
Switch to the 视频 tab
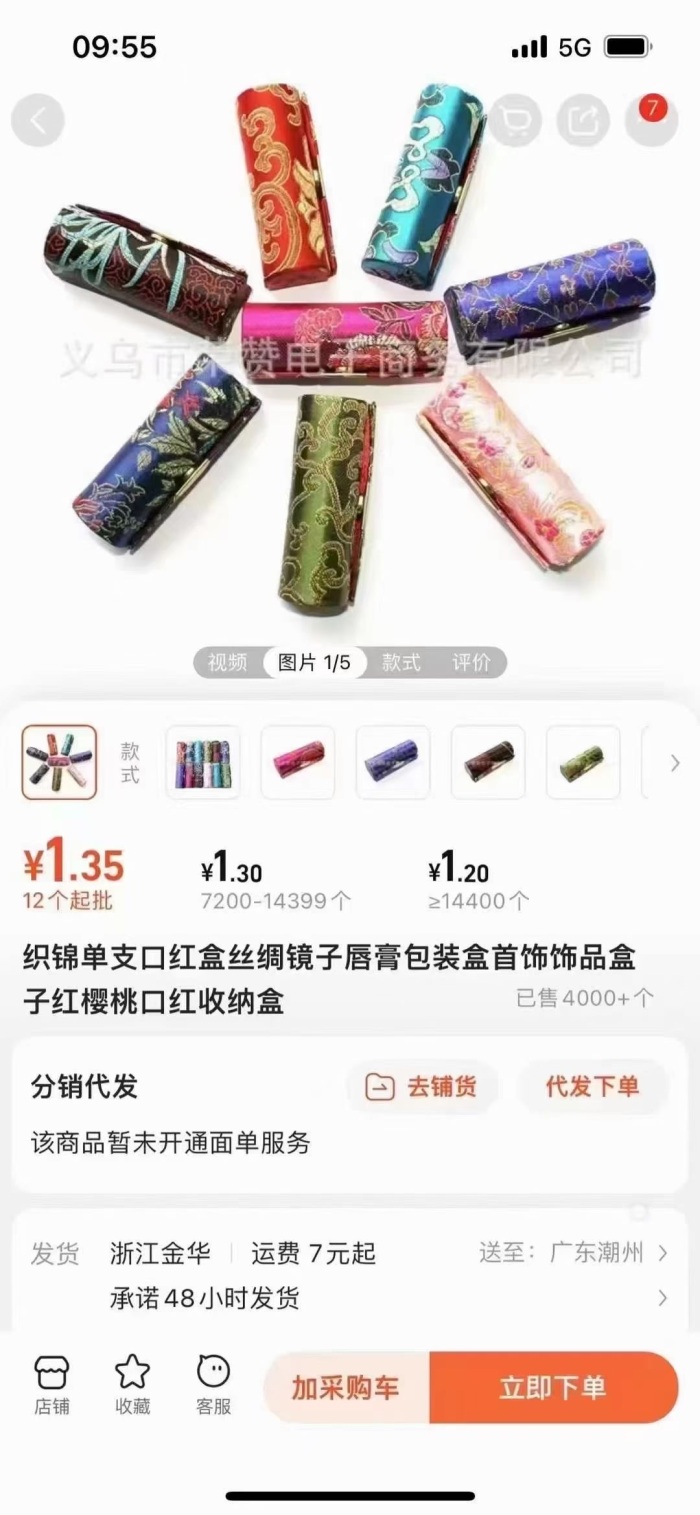[227, 662]
